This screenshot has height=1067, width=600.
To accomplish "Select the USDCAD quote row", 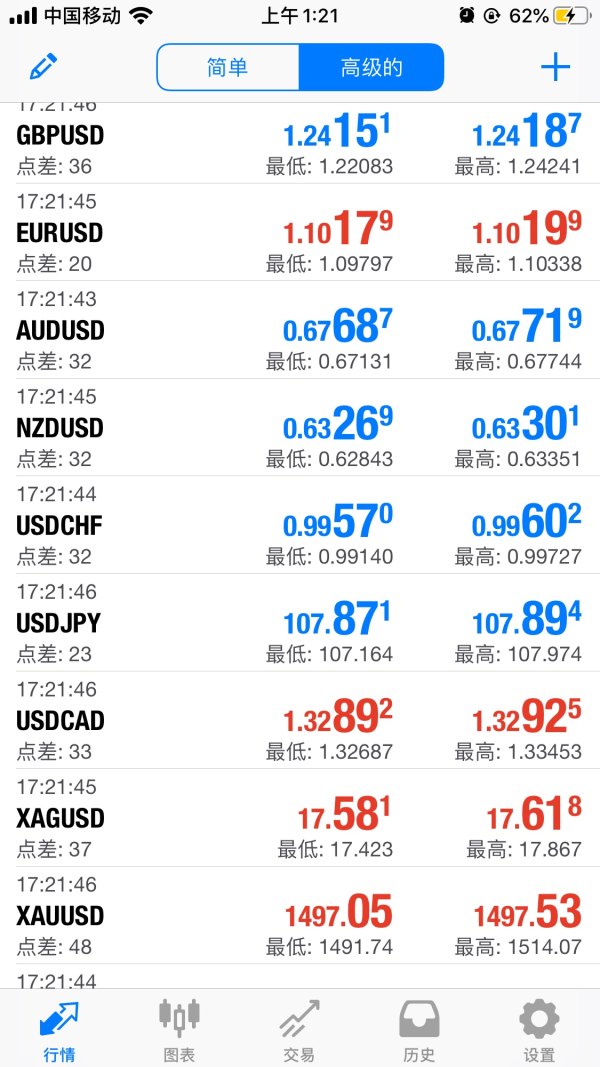I will [x=300, y=720].
